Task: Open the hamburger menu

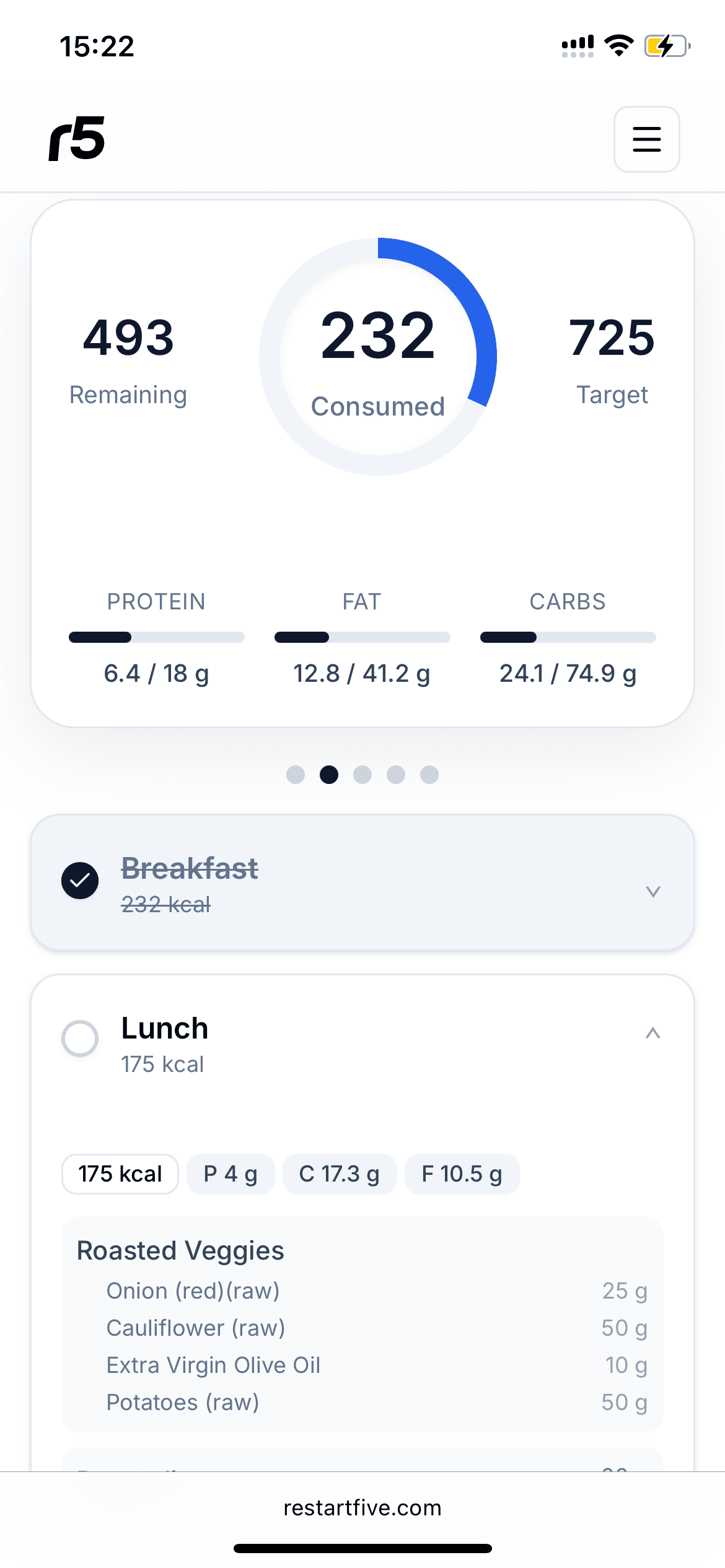Action: [646, 139]
